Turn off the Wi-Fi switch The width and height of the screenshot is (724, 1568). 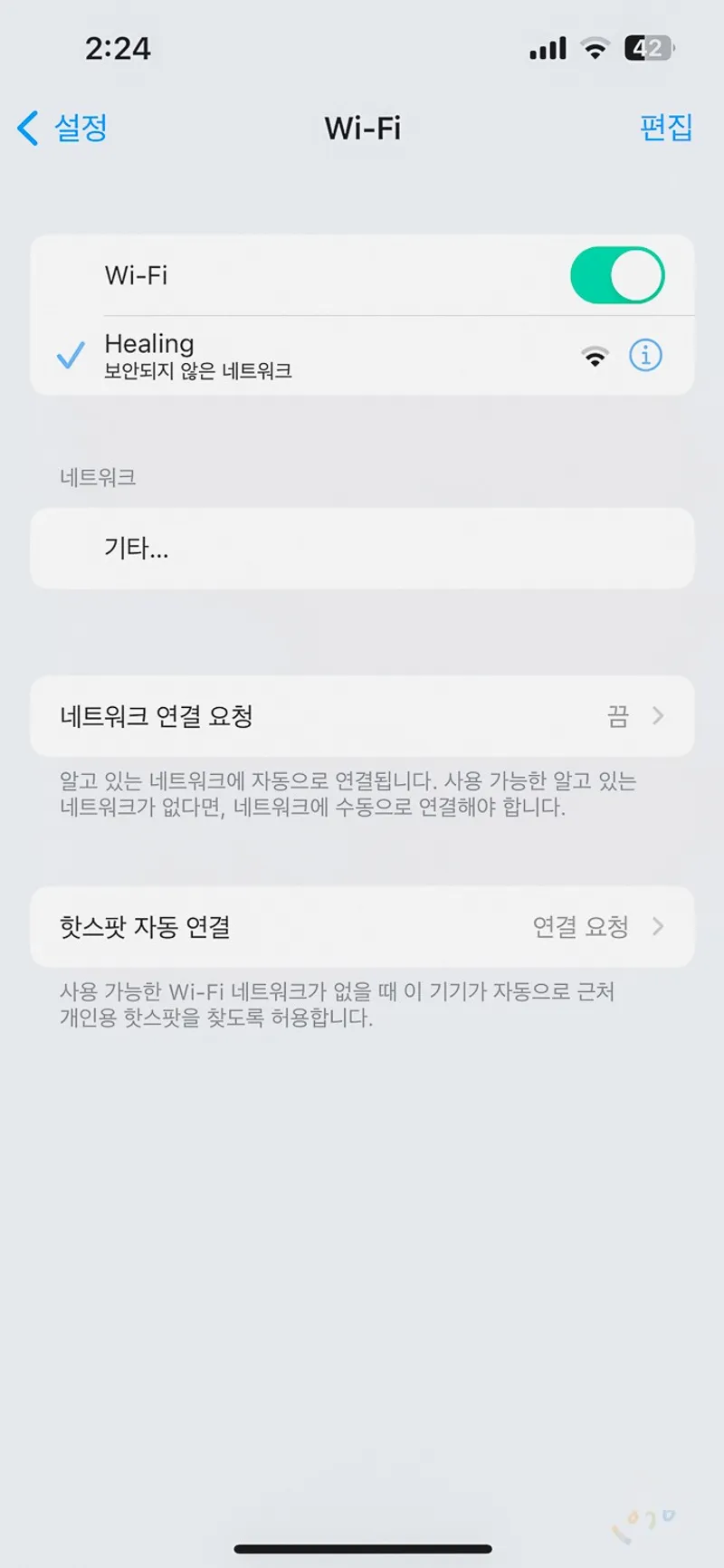point(617,275)
